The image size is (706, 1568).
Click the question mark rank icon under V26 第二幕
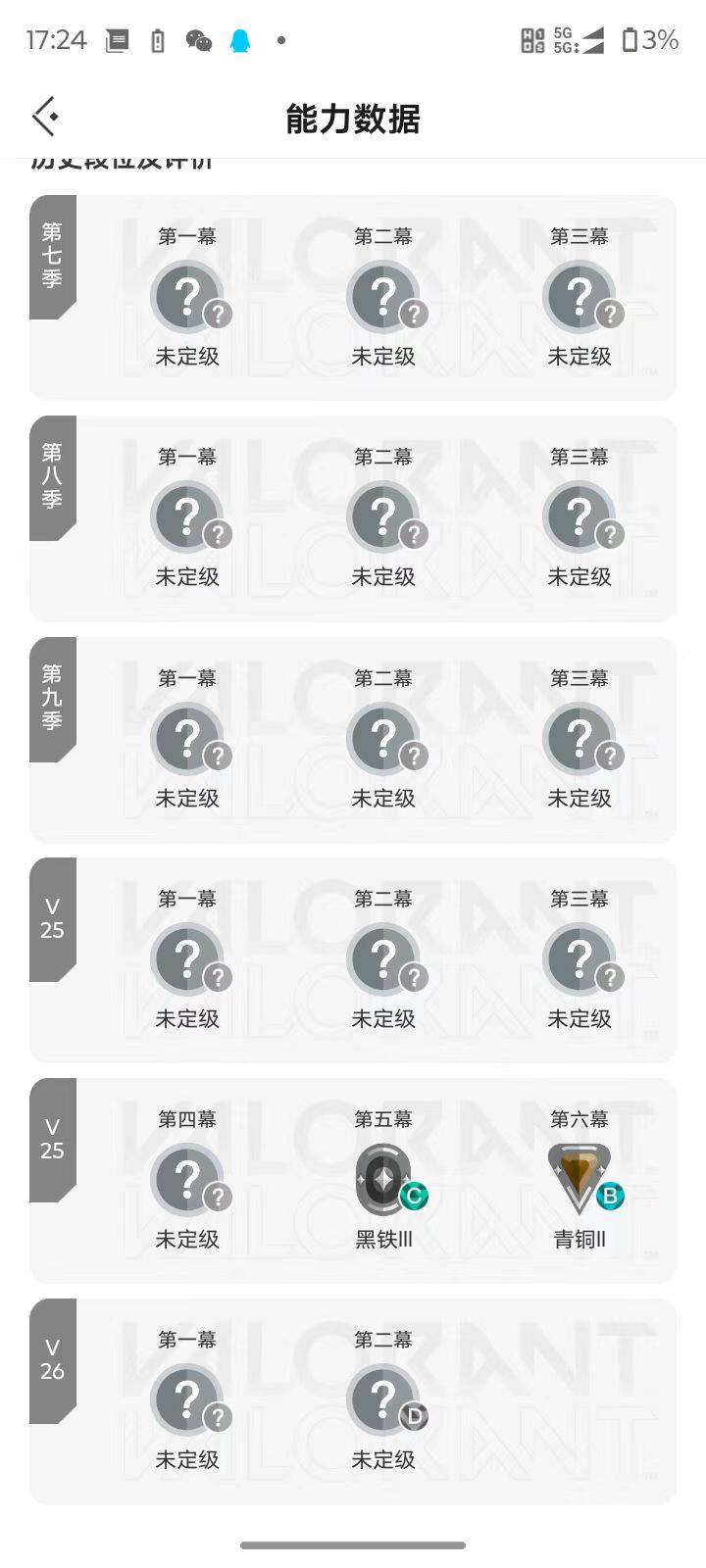(x=383, y=1398)
